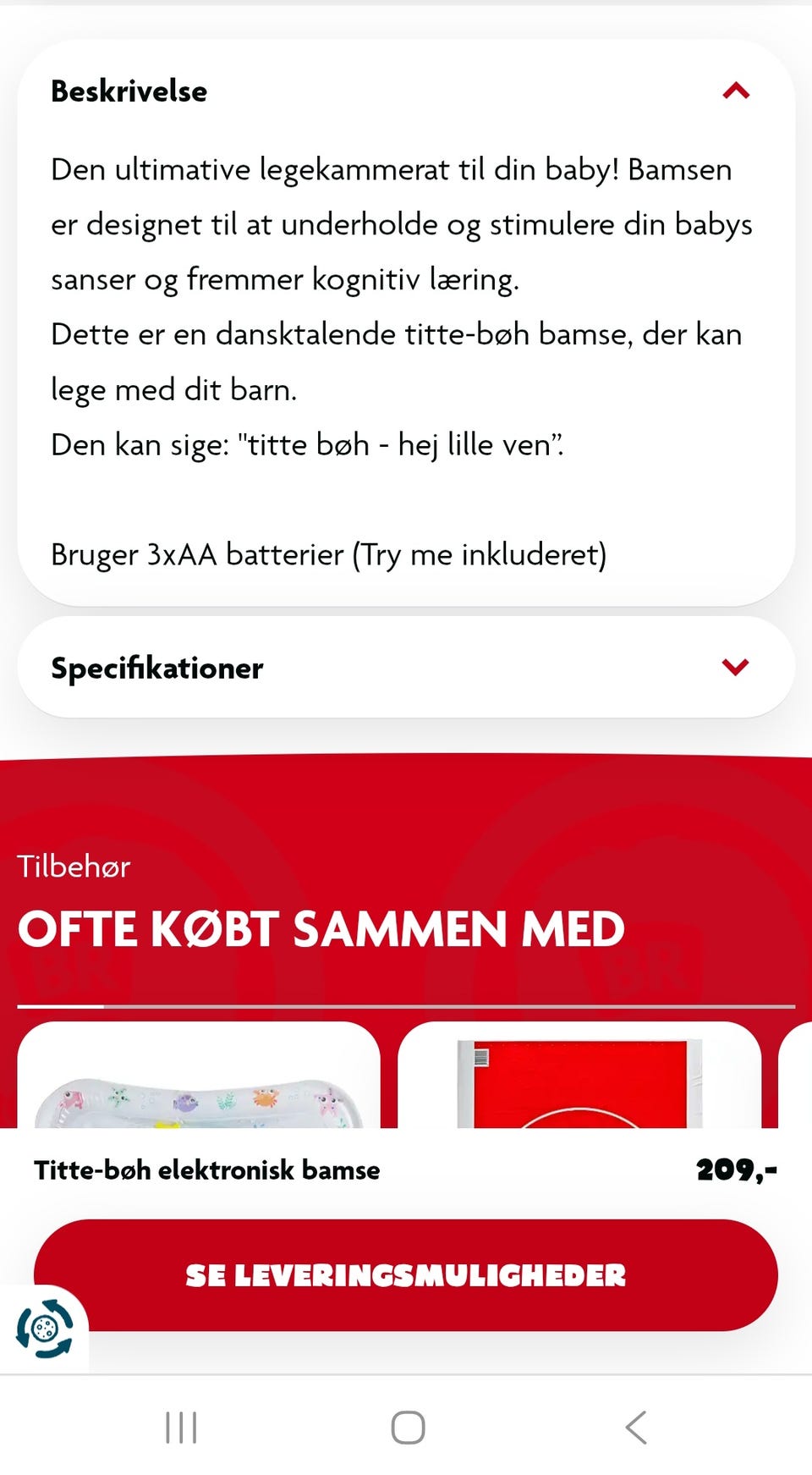The width and height of the screenshot is (812, 1475).
Task: Expand the Specifikationer section
Action: click(406, 667)
